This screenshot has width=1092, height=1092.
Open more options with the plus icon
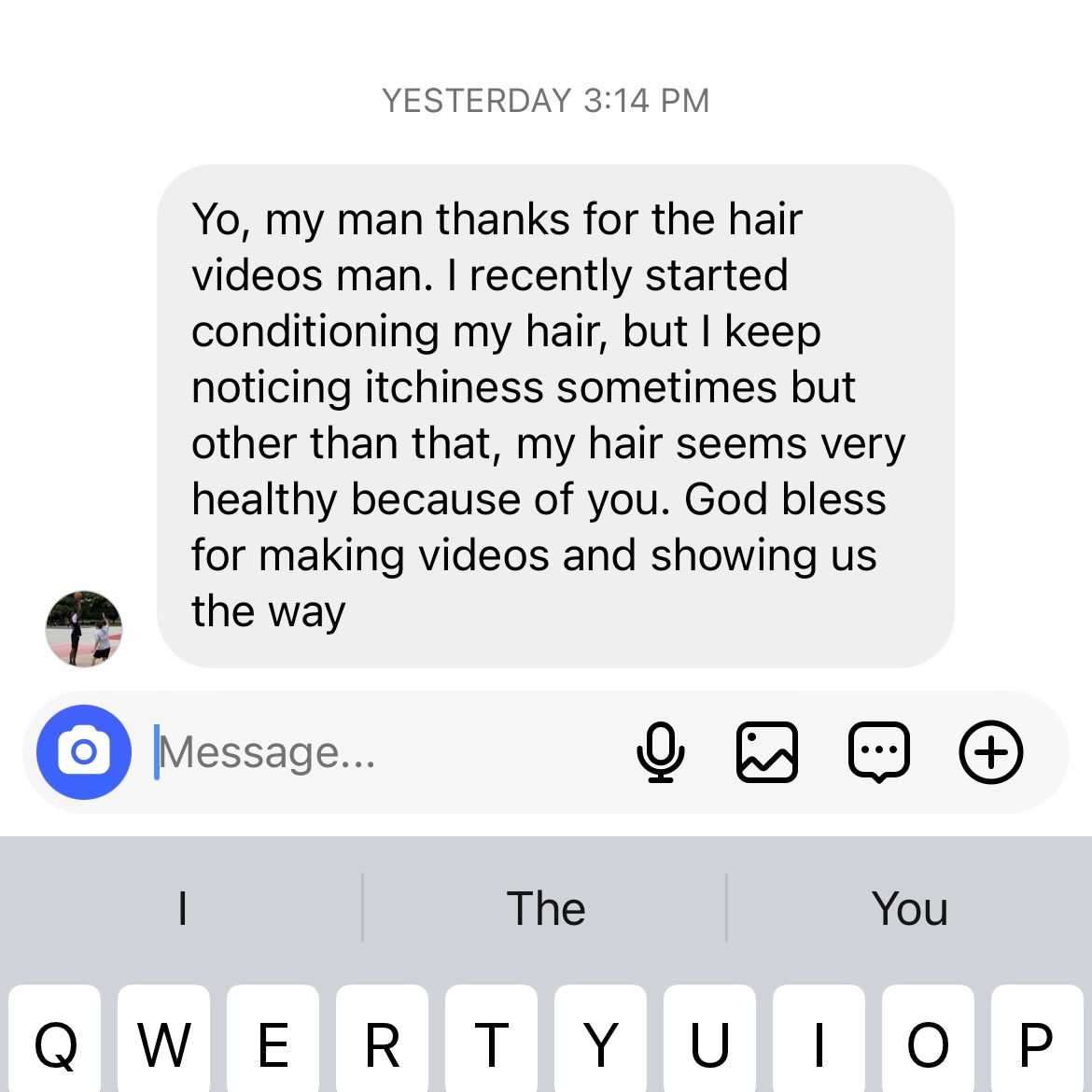991,752
